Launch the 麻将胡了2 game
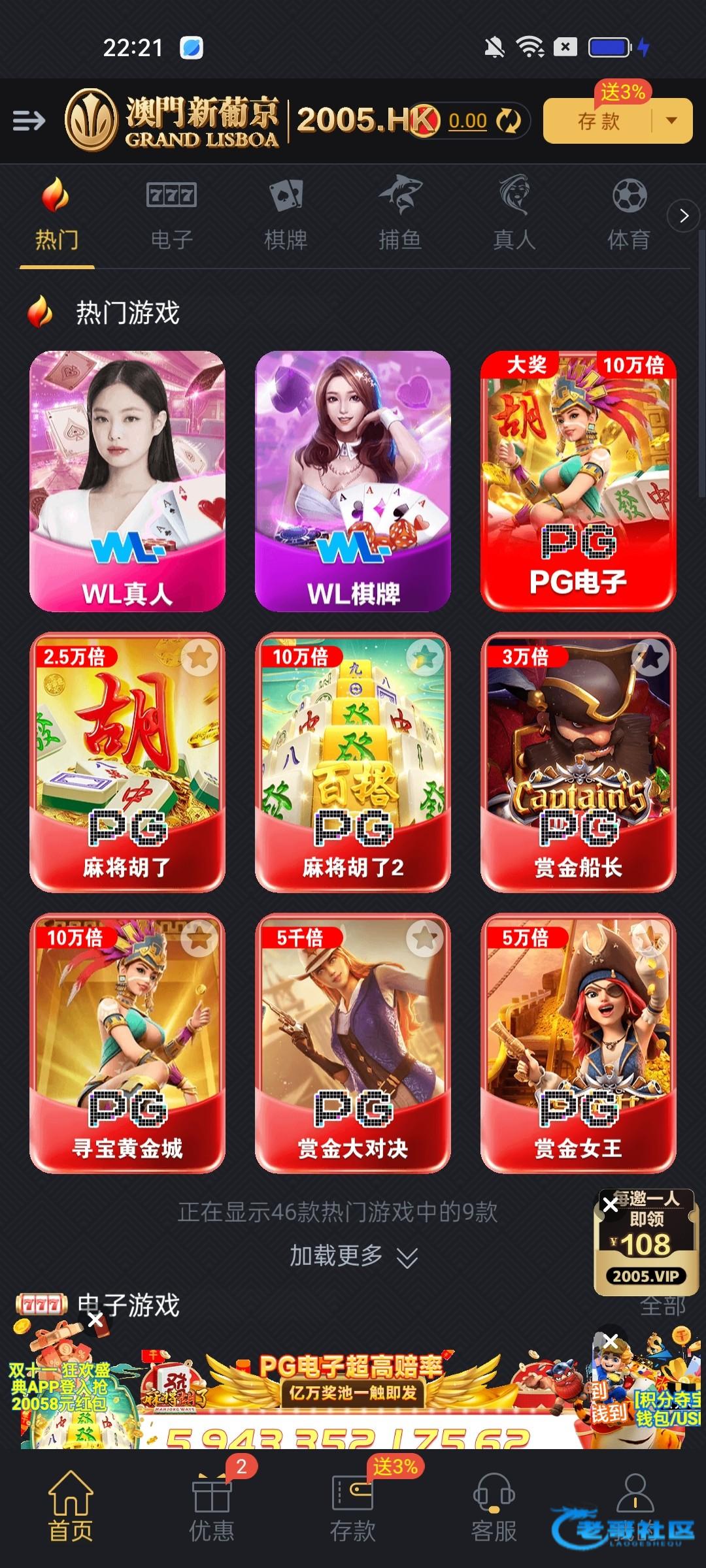Viewport: 706px width, 1568px height. pos(353,762)
